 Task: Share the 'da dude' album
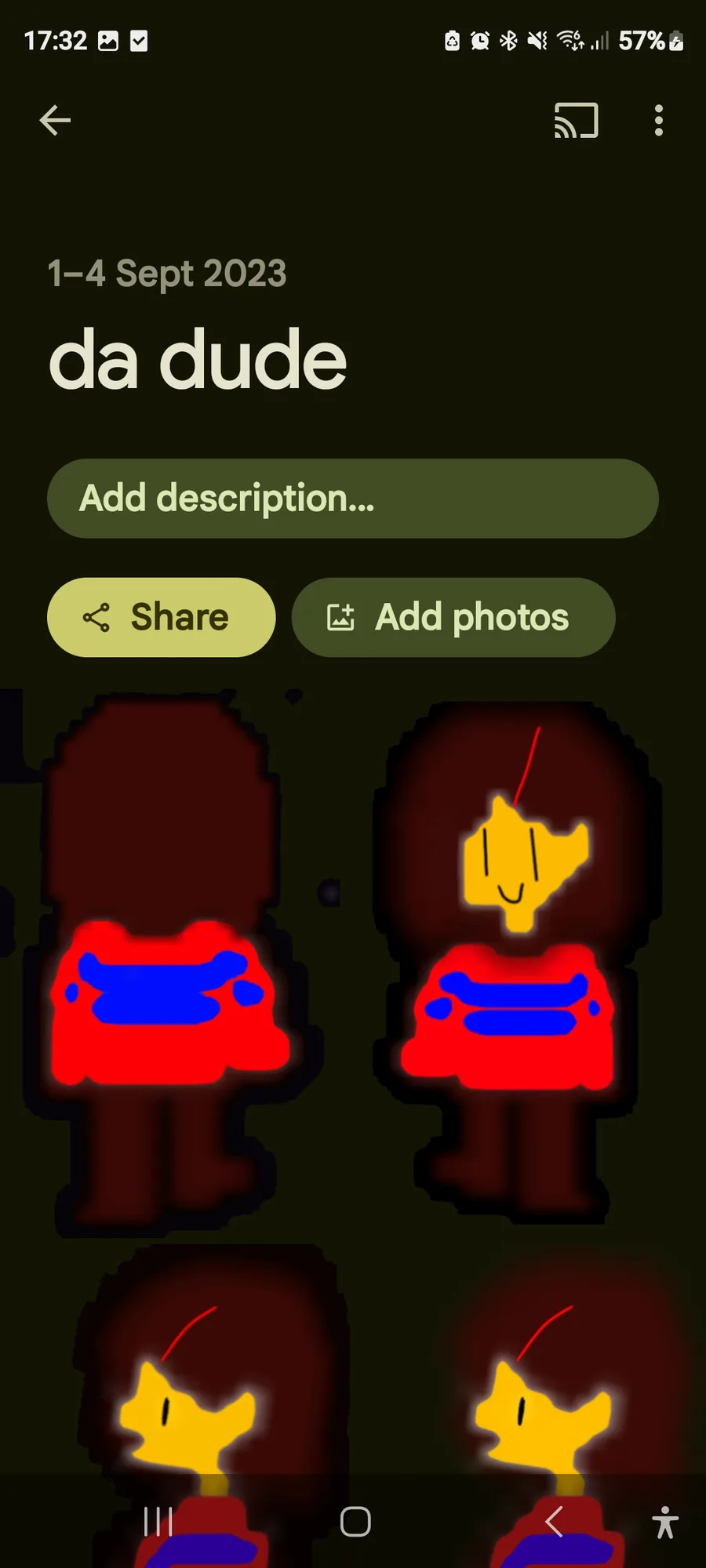(162, 618)
